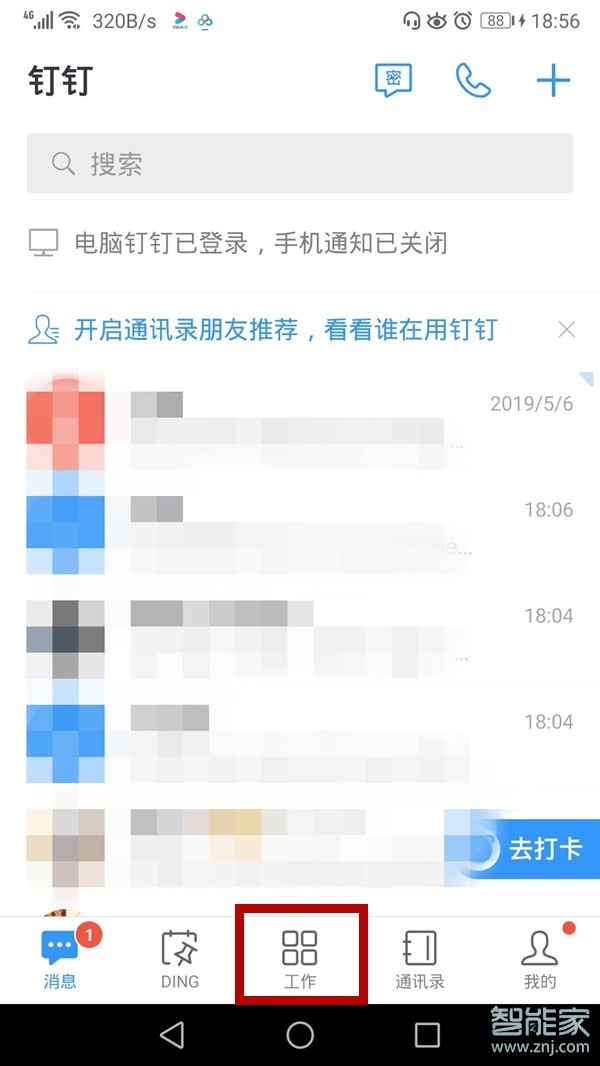Open the secret chat icon
Viewport: 600px width, 1066px height.
click(x=393, y=80)
